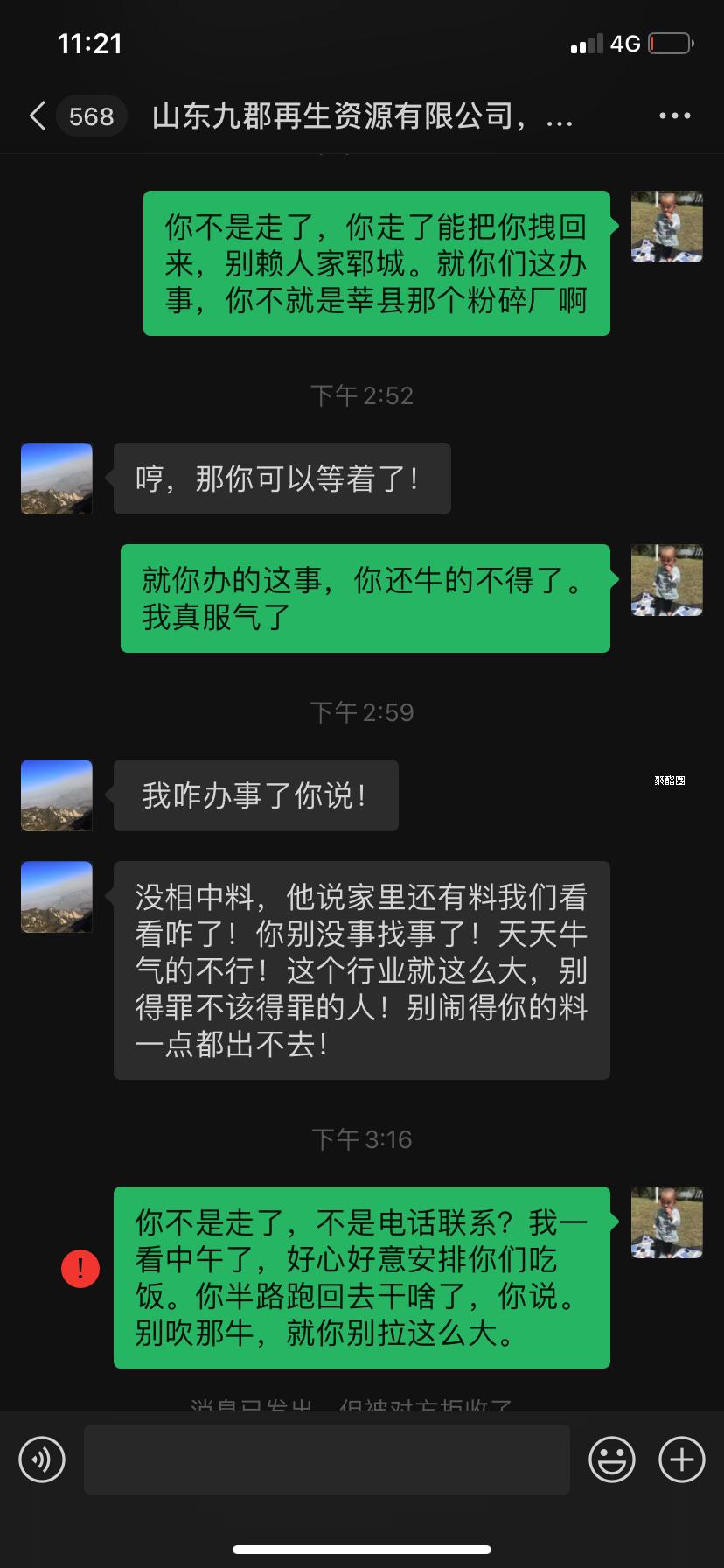
Task: Open the contact's avatar beside 哼，那你可以等着了
Action: [x=57, y=479]
